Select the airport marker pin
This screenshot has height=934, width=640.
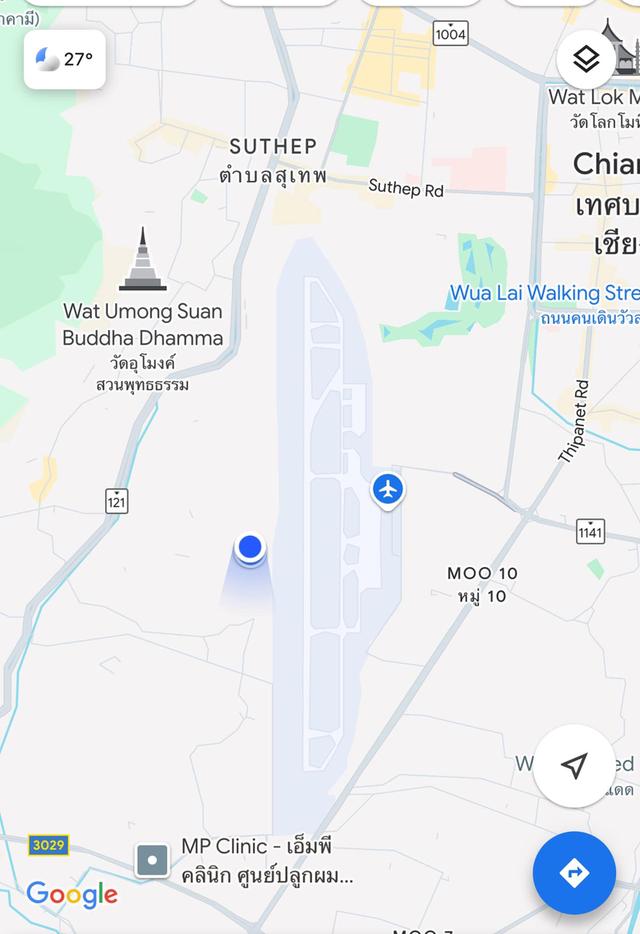[x=388, y=490]
